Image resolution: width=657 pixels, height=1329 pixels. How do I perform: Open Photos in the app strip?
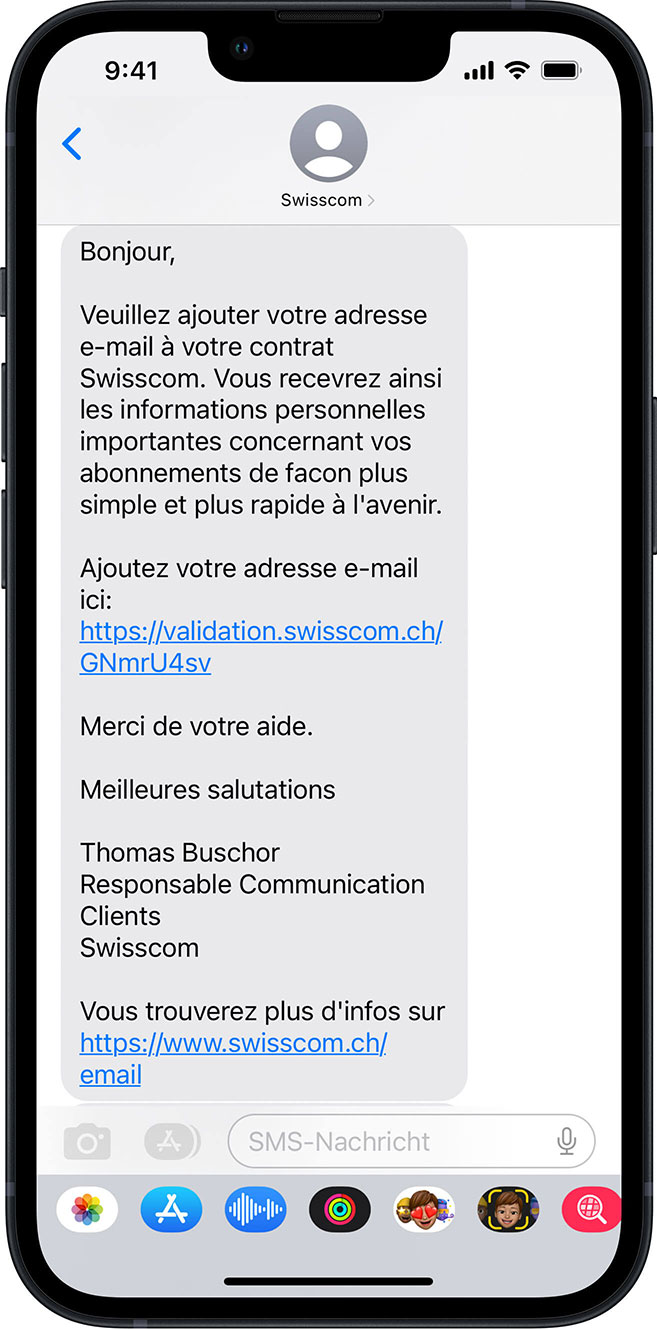(87, 1210)
